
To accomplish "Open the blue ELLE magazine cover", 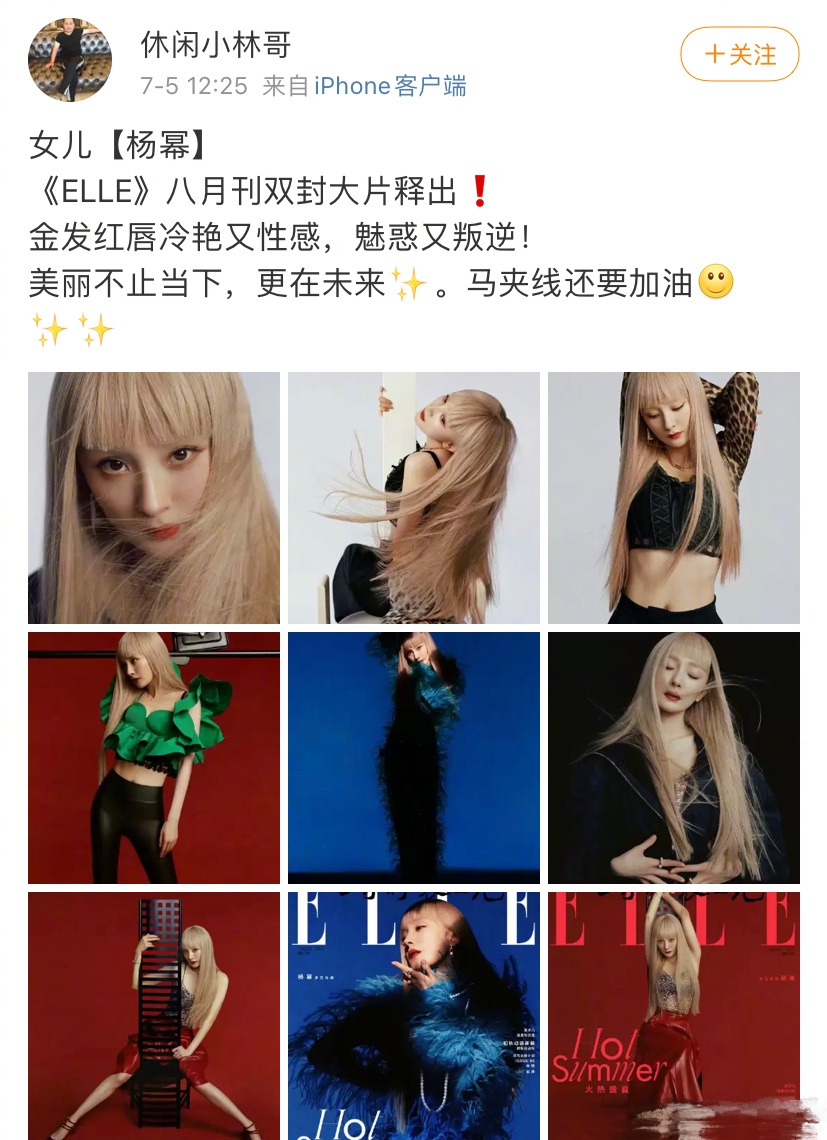I will tap(413, 1013).
